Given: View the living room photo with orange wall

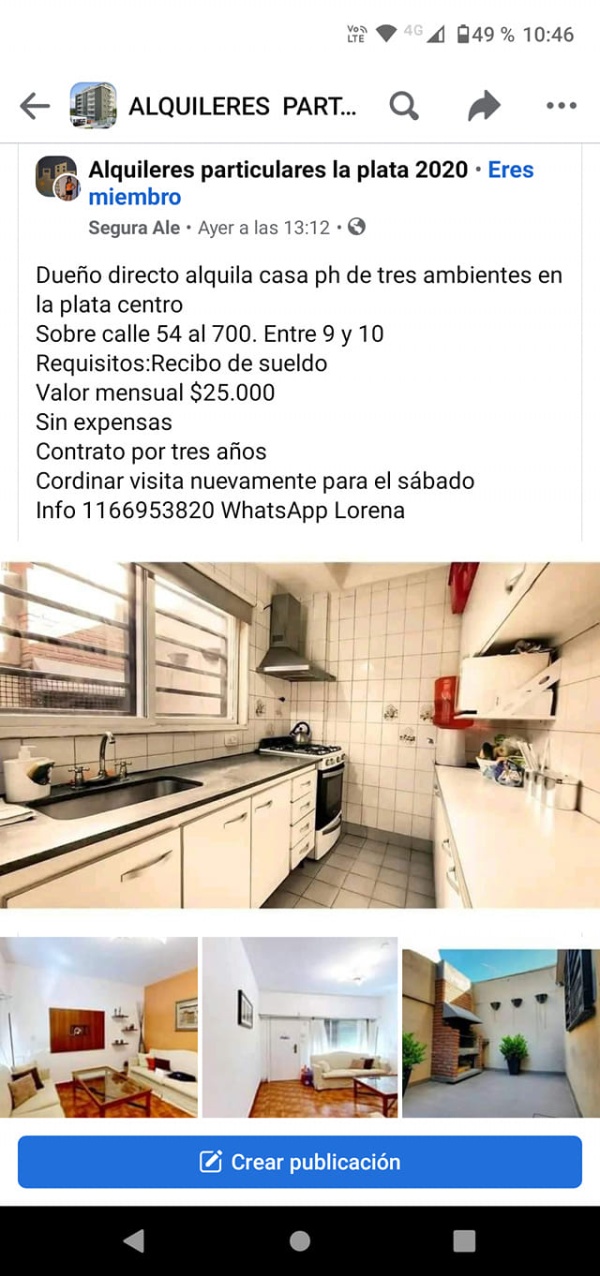Looking at the screenshot, I should [x=99, y=1027].
